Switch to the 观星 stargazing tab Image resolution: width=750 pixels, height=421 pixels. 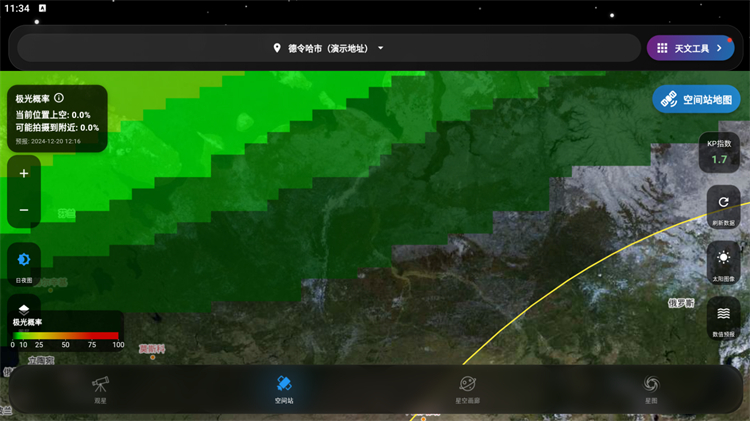click(100, 389)
